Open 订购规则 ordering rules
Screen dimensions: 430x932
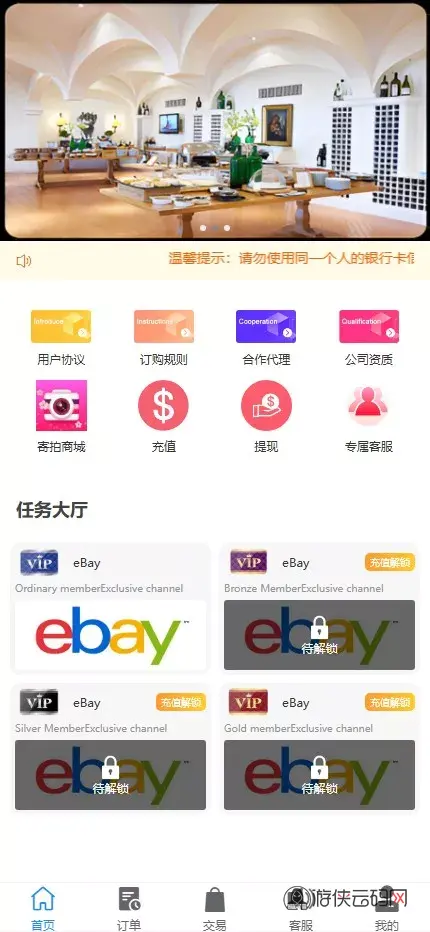pos(164,337)
